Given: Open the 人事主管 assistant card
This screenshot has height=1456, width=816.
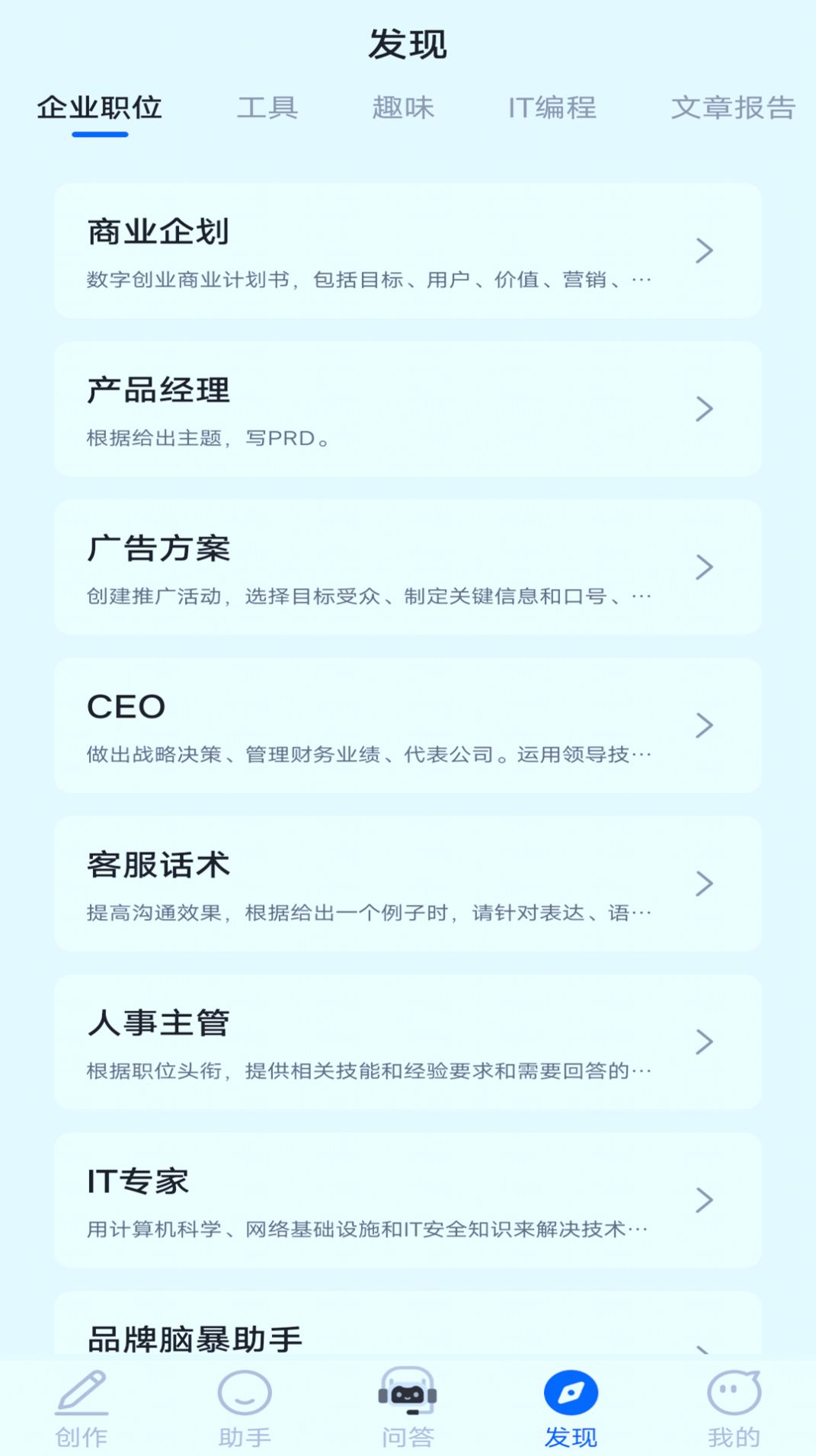Looking at the screenshot, I should pos(408,1042).
